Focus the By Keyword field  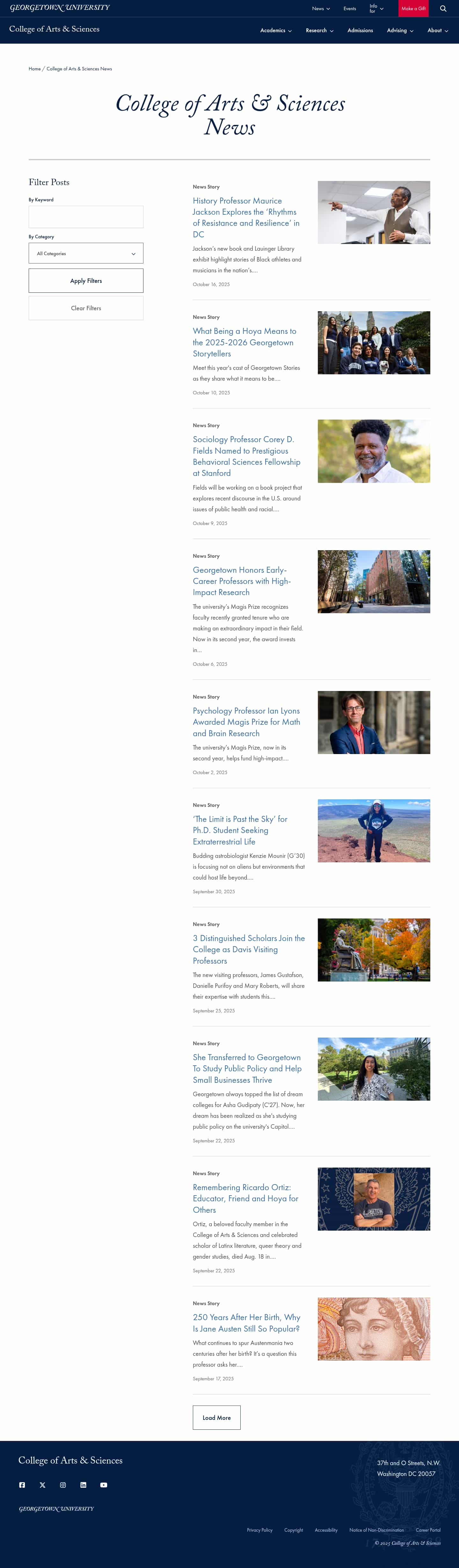point(86,217)
